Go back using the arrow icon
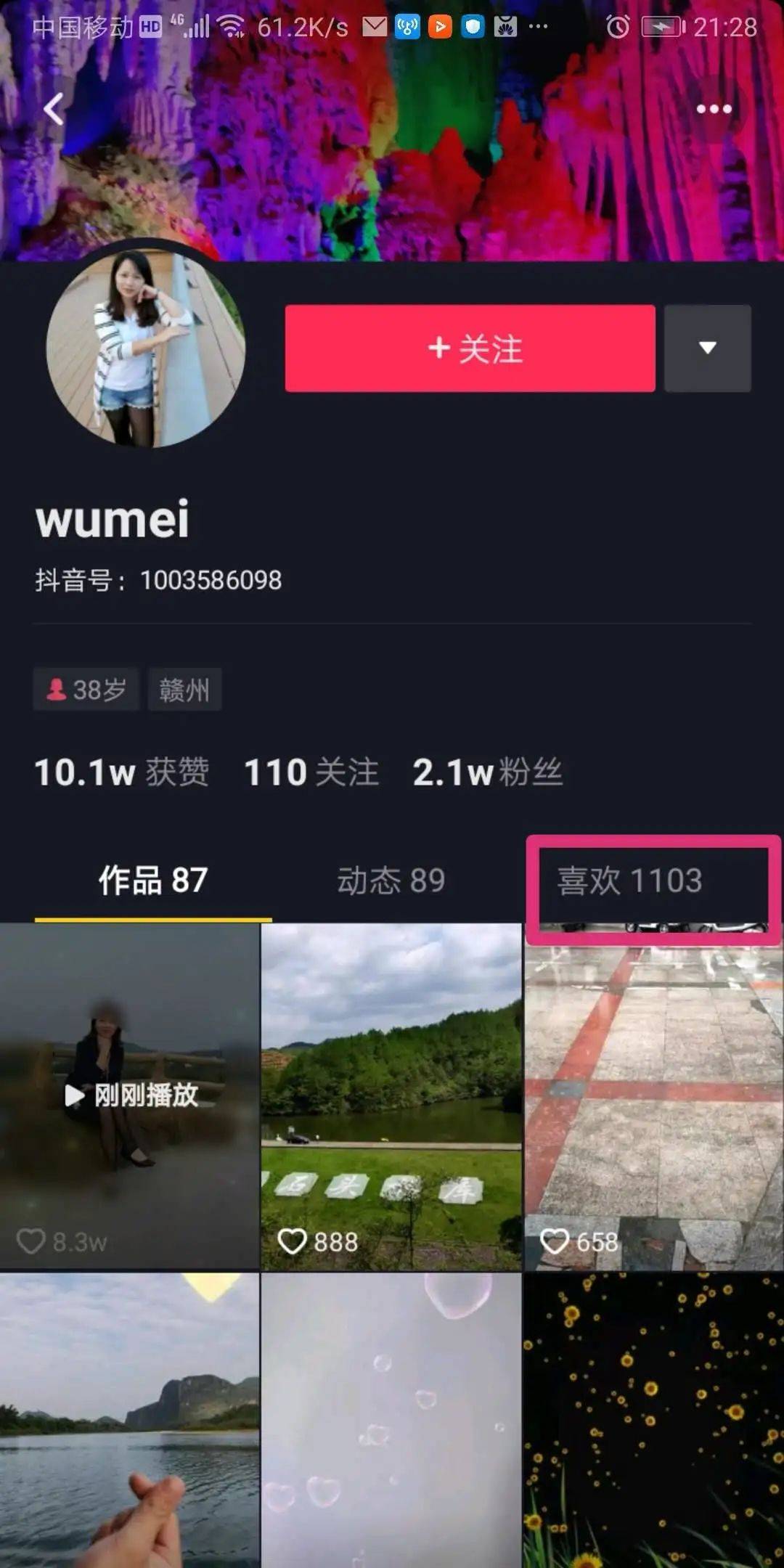 (x=53, y=110)
